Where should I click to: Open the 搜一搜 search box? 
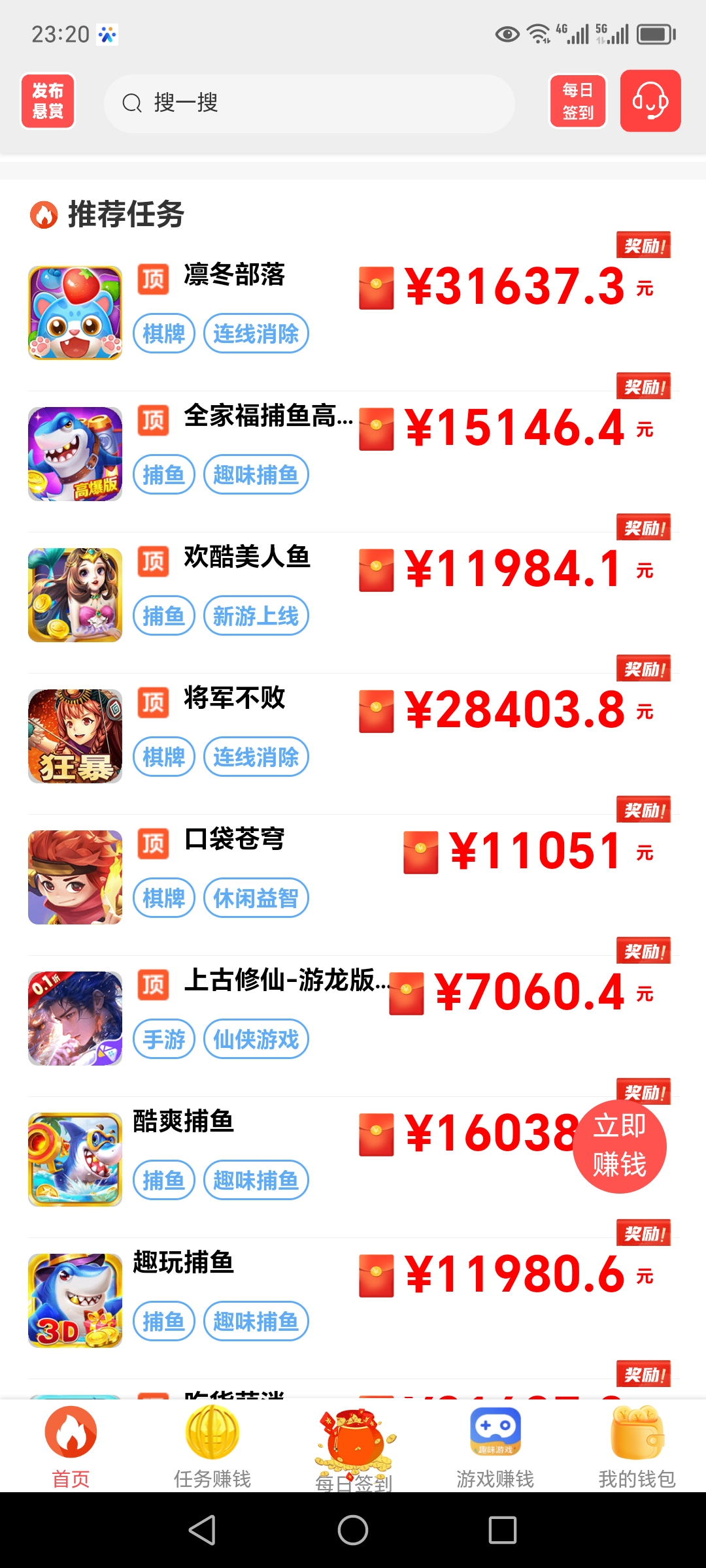(309, 103)
